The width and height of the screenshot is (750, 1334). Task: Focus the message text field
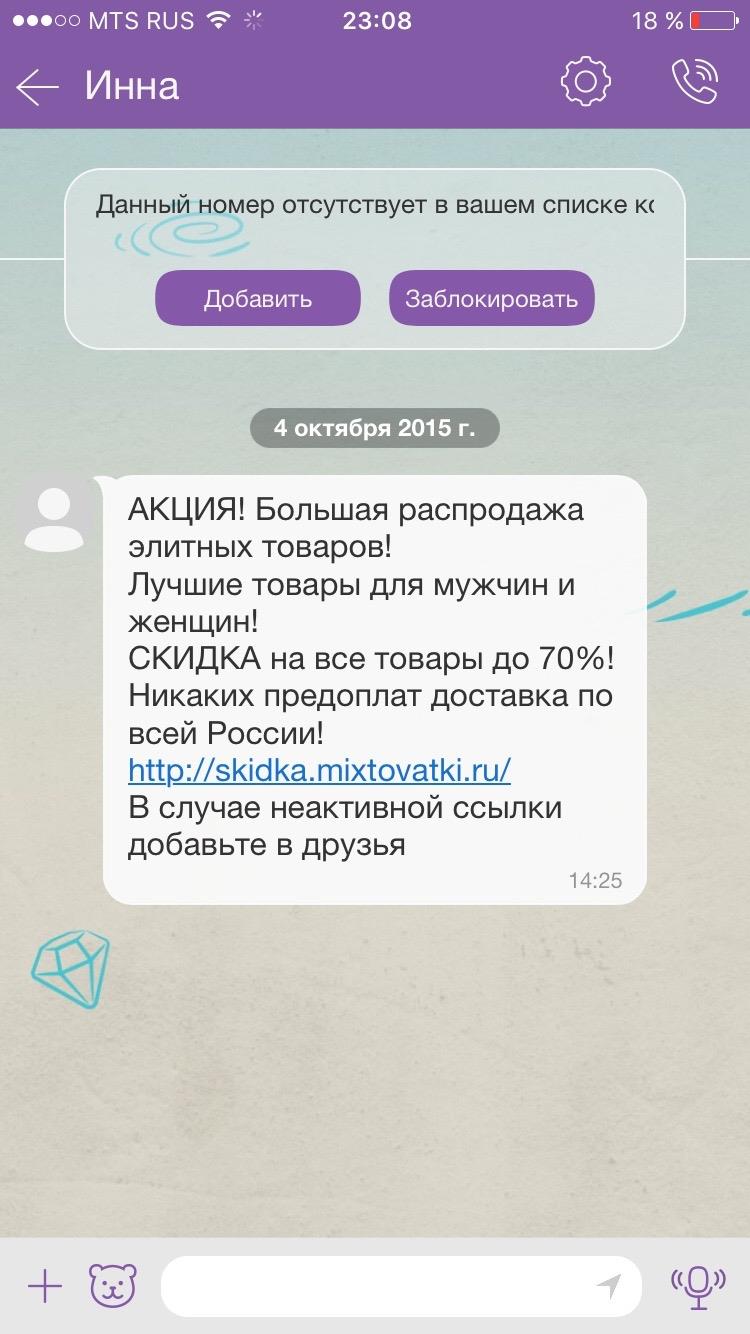(x=380, y=1286)
